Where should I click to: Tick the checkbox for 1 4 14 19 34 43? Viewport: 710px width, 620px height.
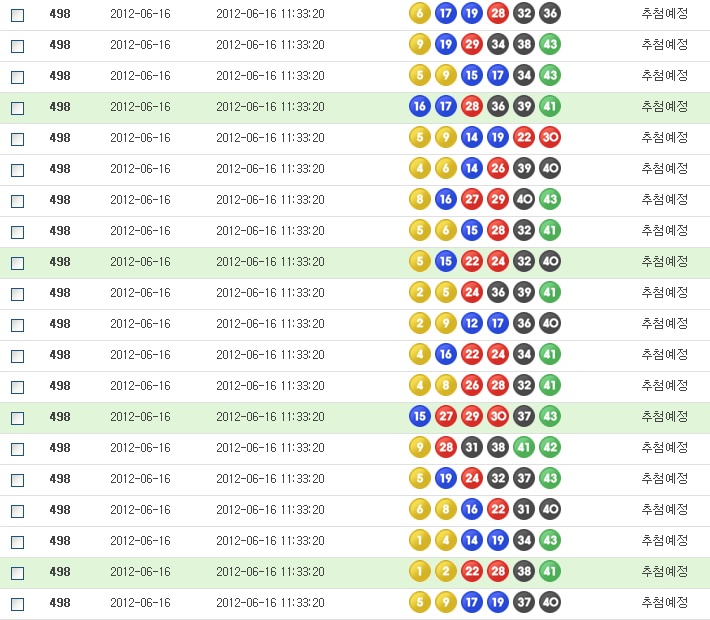[x=17, y=542]
